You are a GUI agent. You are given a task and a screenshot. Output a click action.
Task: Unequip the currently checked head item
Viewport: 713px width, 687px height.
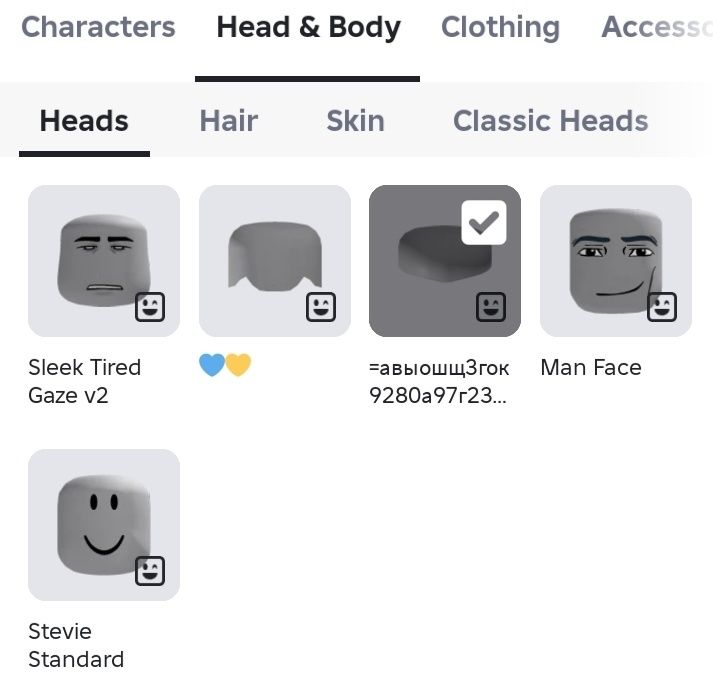(445, 261)
